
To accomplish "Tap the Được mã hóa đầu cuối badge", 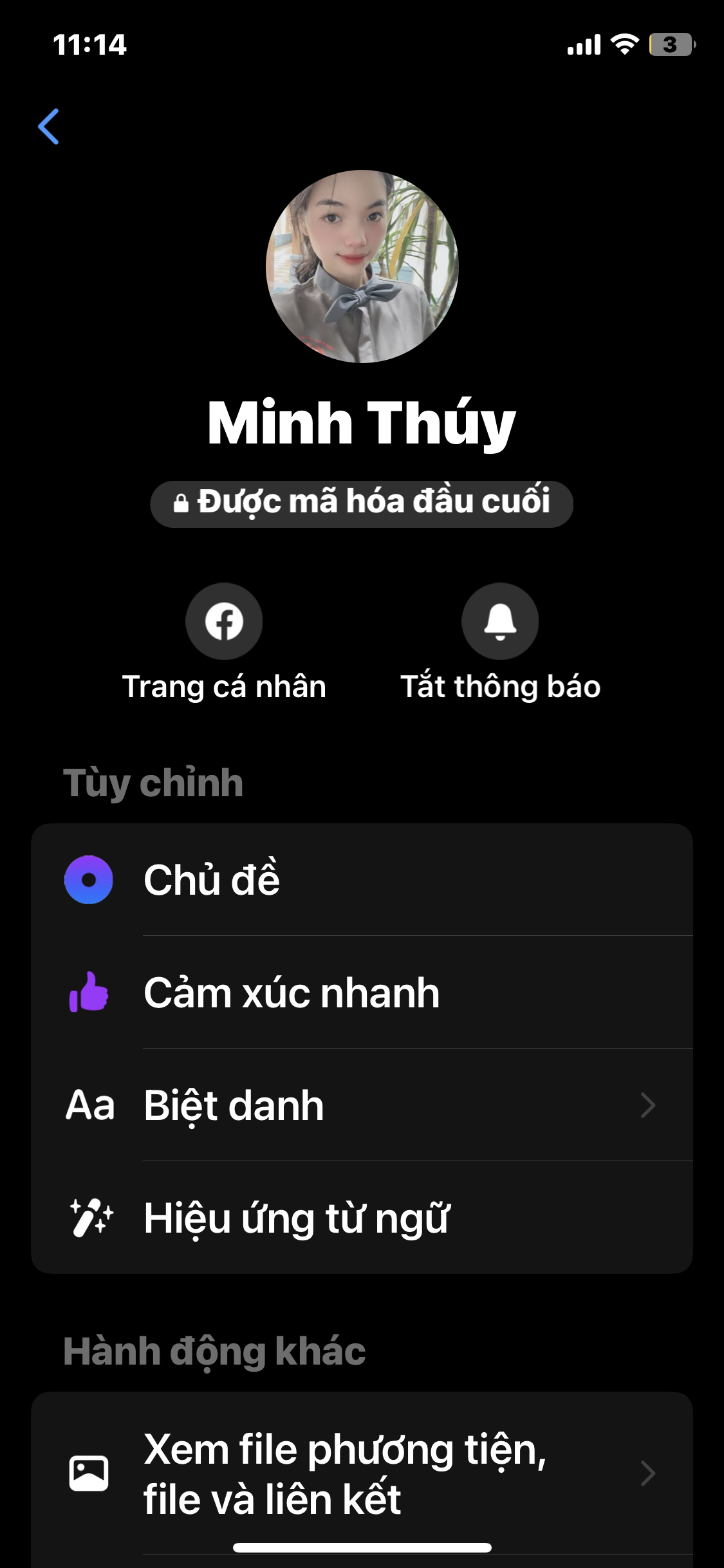I will pos(362,503).
